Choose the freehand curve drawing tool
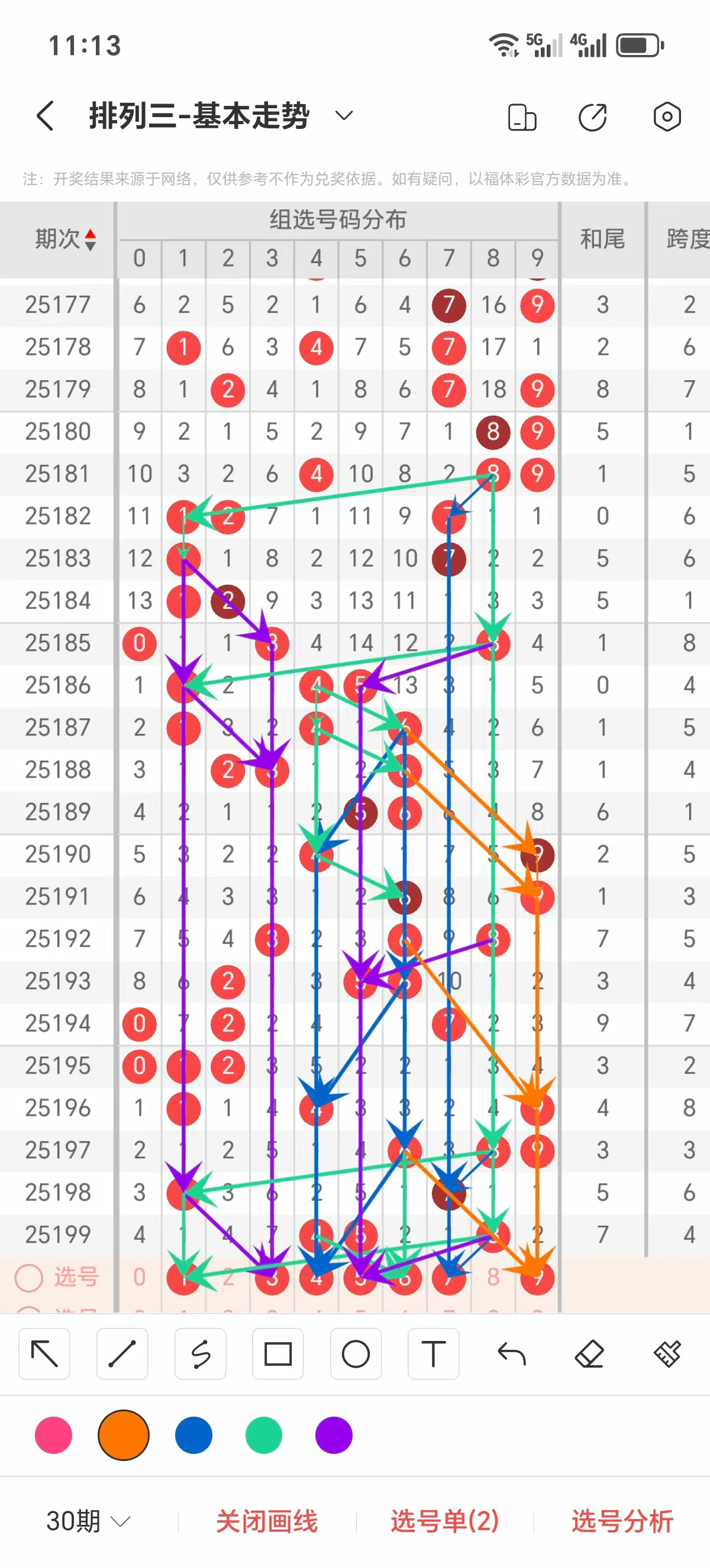Screen dimensions: 710x1568 point(201,1355)
